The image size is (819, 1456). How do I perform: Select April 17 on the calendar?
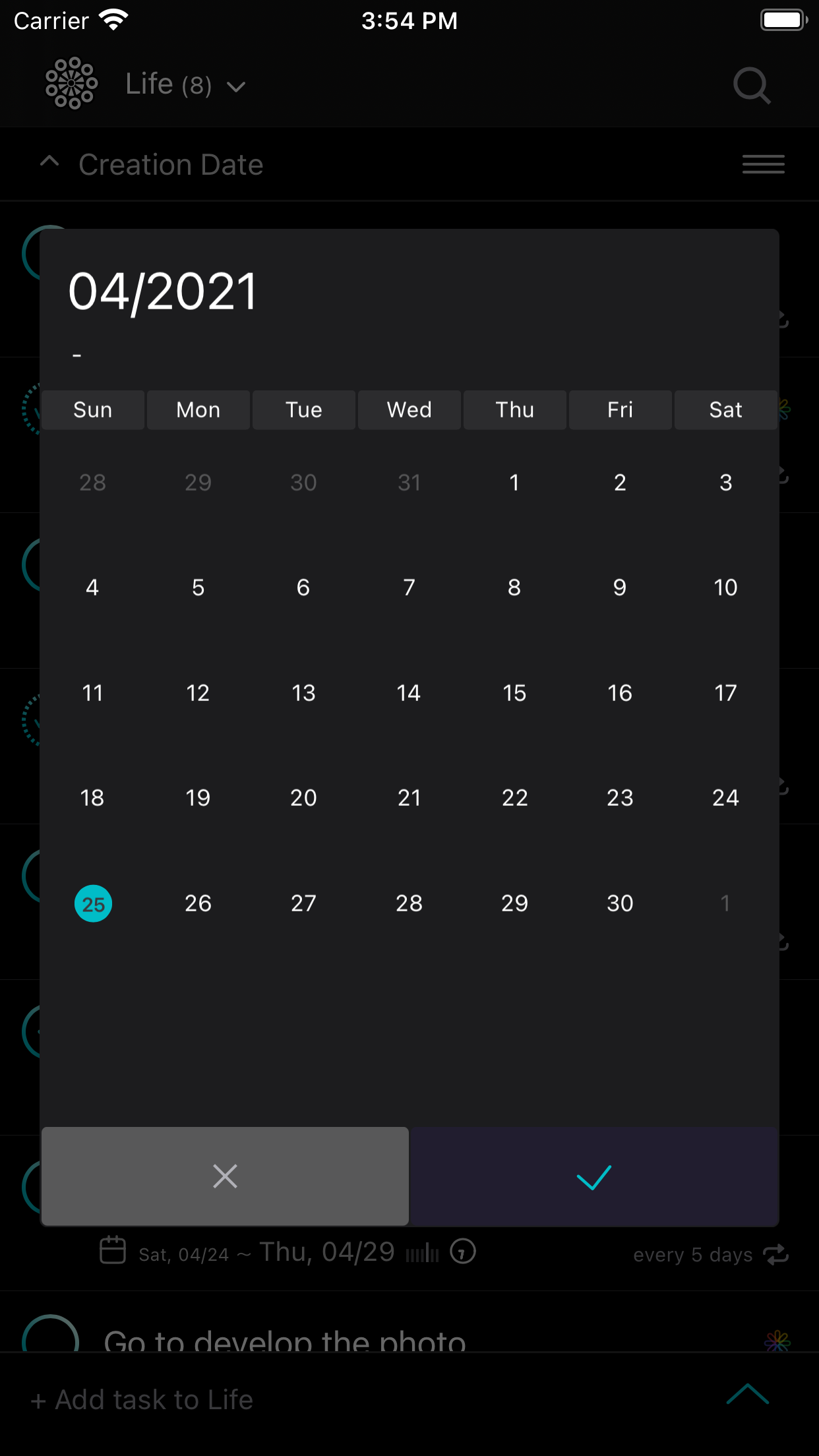pos(725,693)
